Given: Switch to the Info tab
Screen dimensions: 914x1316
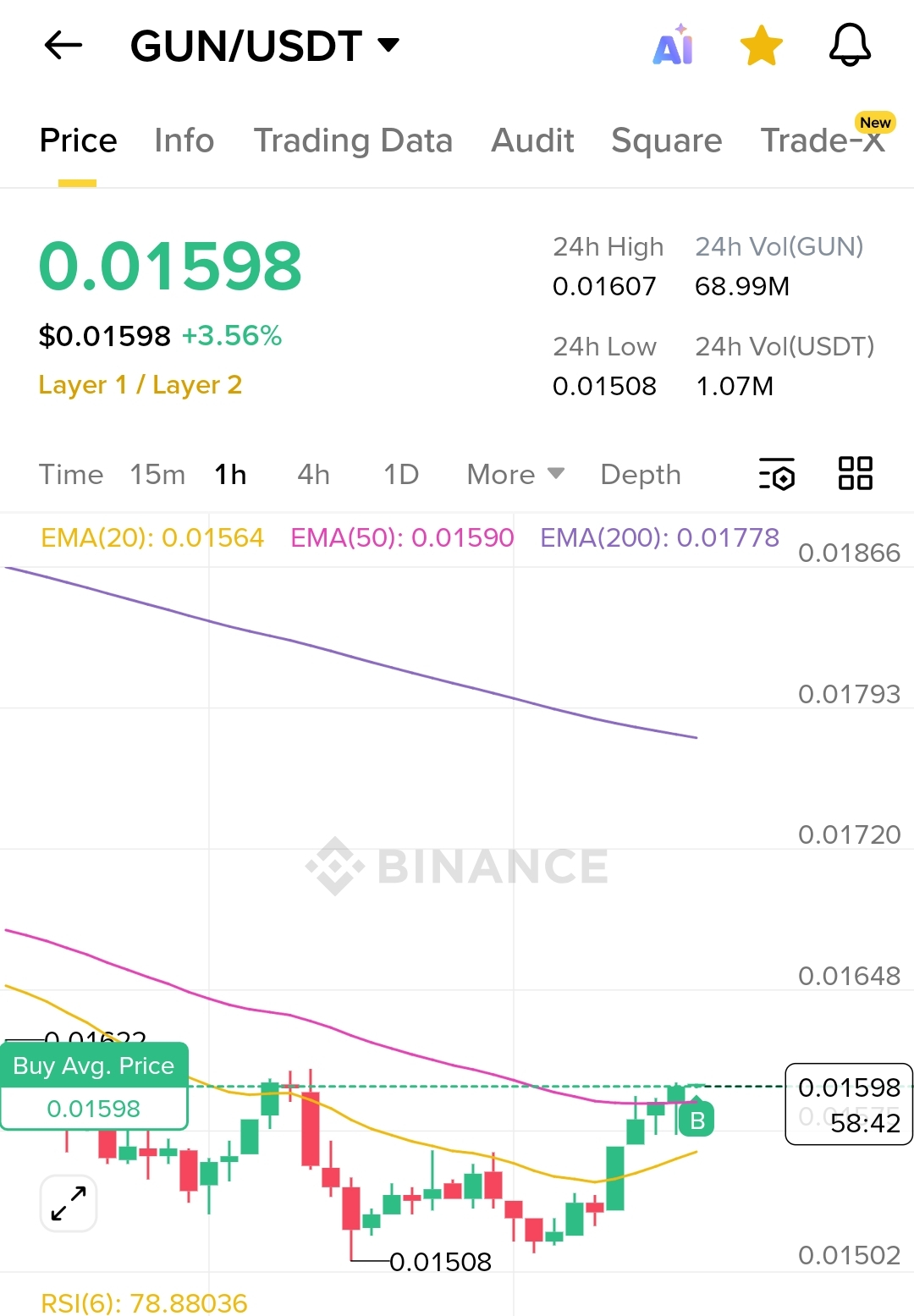Looking at the screenshot, I should tap(184, 140).
